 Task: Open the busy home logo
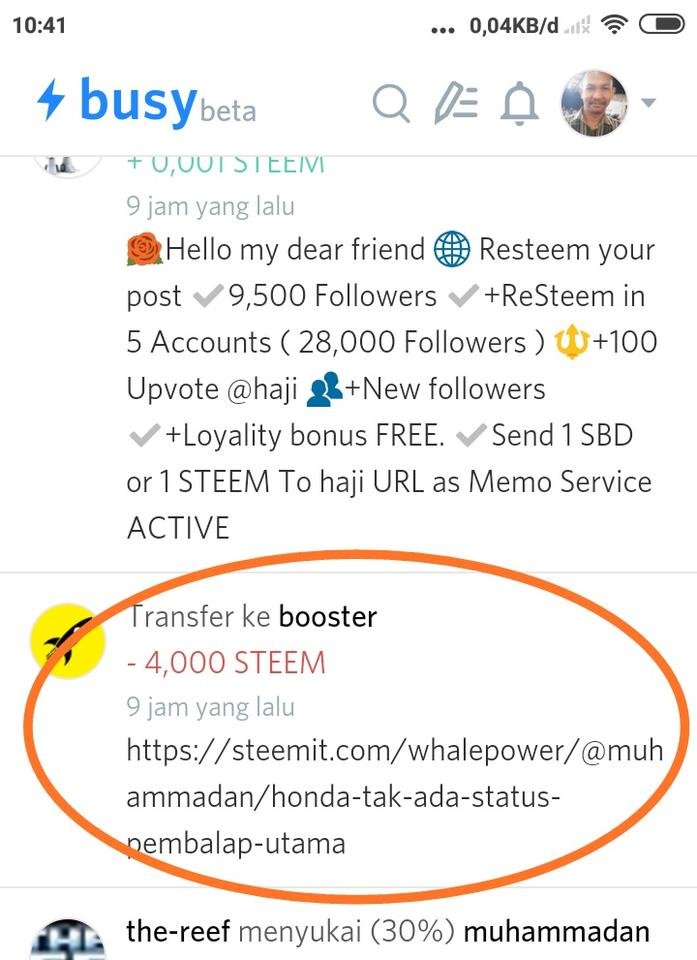145,102
